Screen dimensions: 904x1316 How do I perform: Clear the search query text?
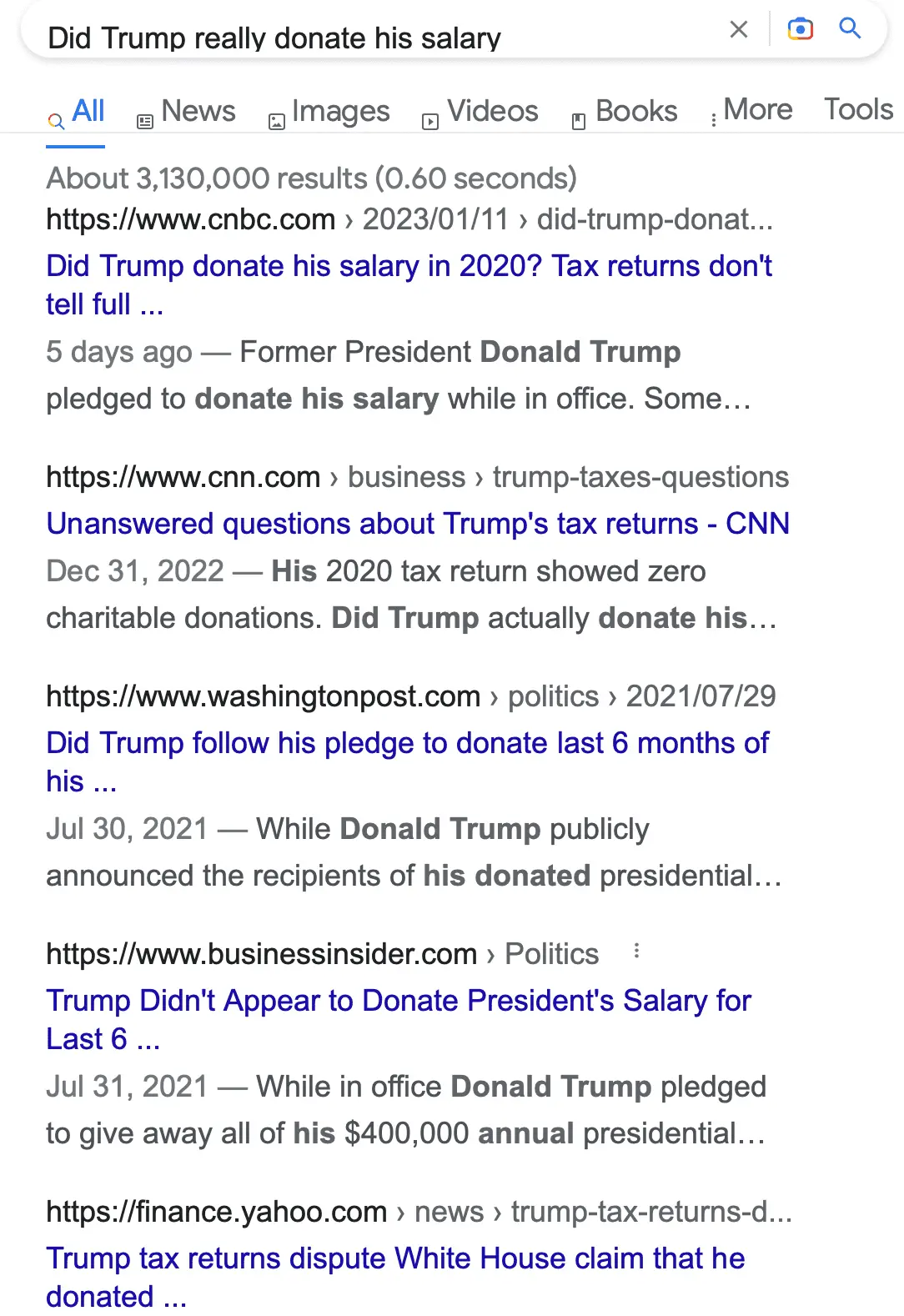coord(738,30)
